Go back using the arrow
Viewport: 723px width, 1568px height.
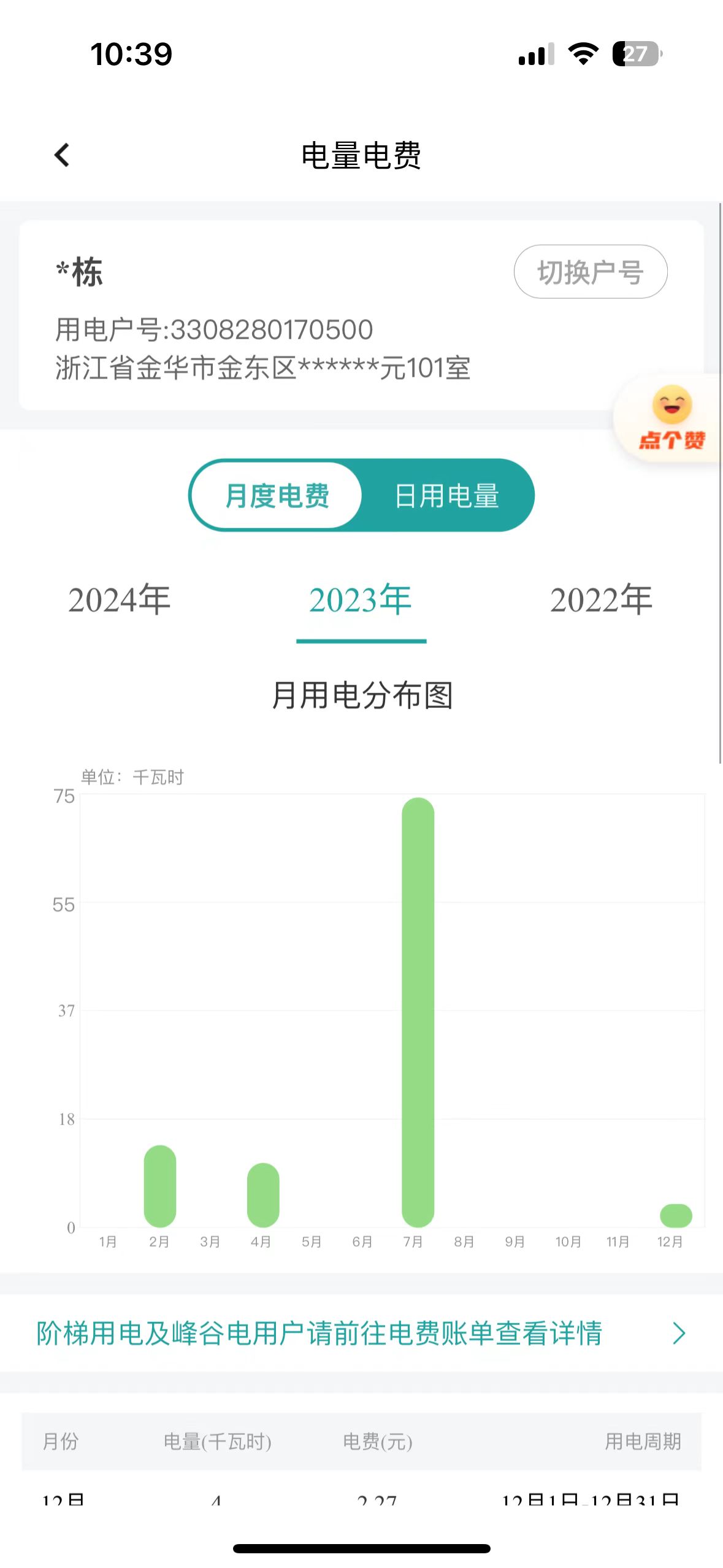(x=62, y=155)
